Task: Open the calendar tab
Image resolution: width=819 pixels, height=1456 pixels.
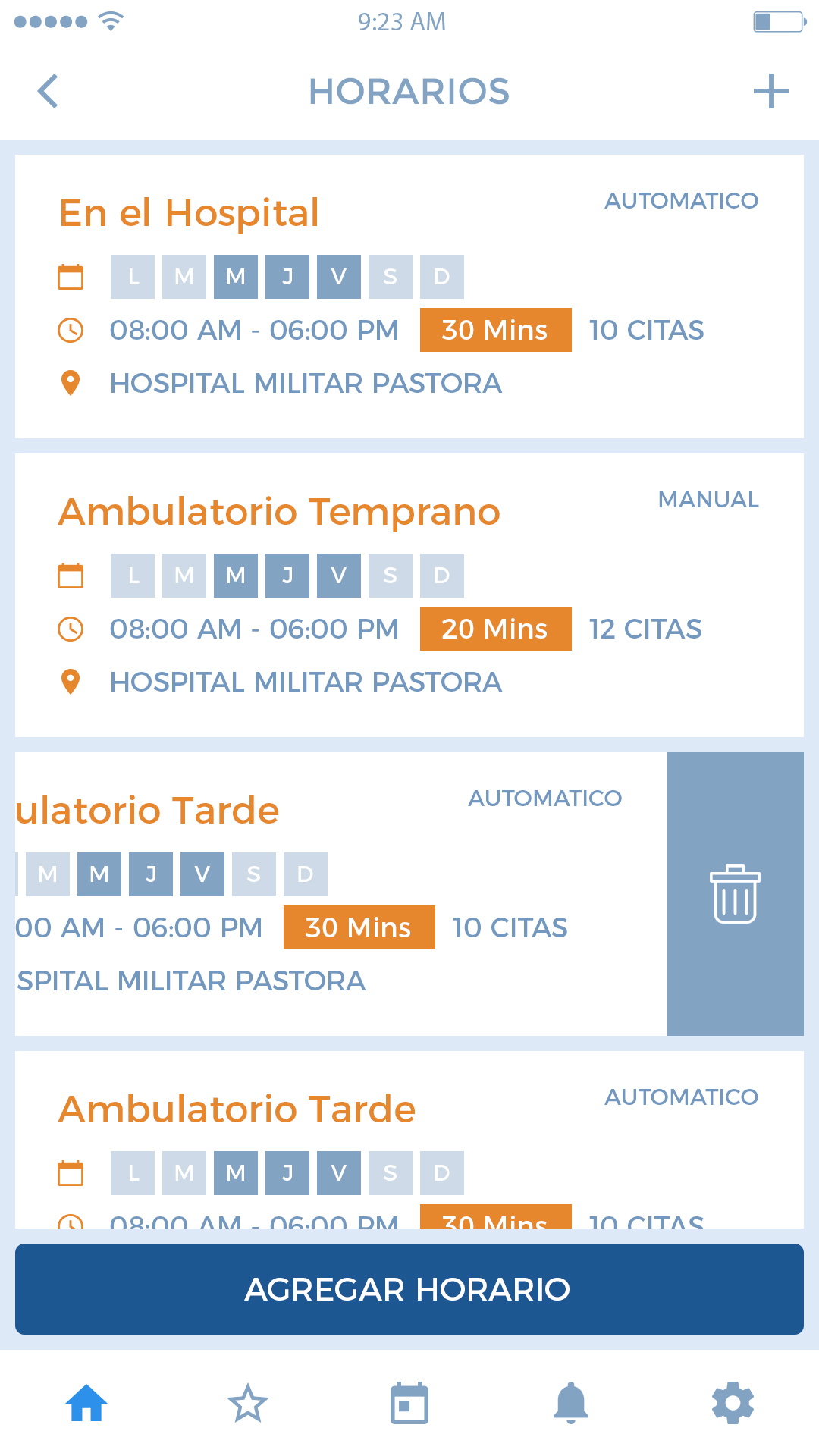Action: 409,1403
